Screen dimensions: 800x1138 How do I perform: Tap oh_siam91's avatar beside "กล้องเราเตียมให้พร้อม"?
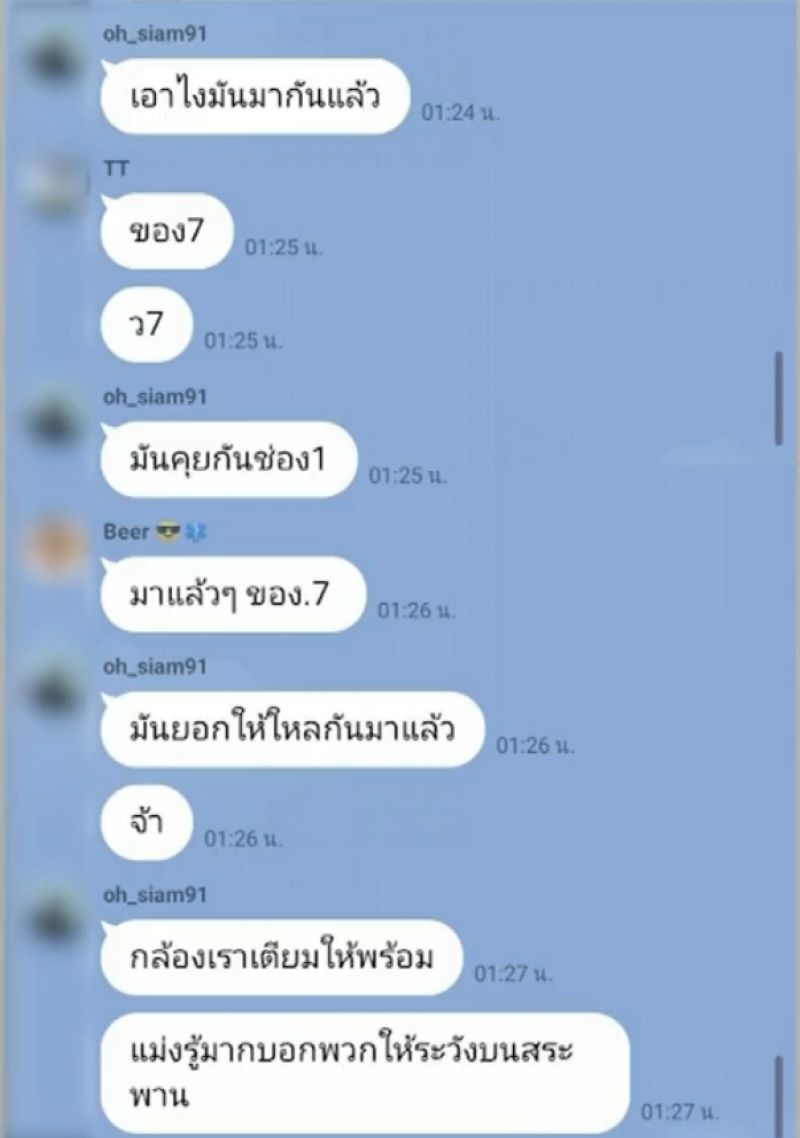point(54,917)
